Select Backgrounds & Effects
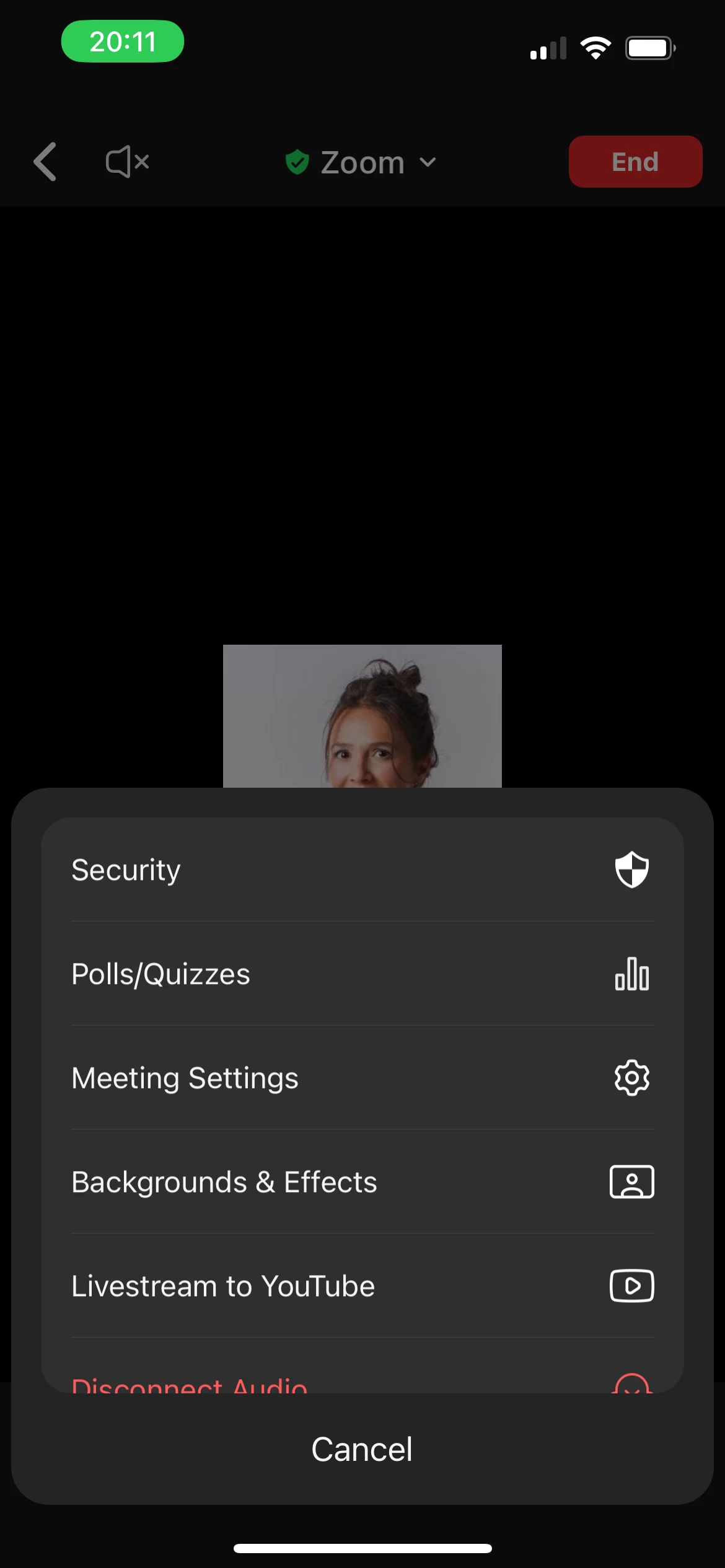The width and height of the screenshot is (725, 1568). [362, 1182]
